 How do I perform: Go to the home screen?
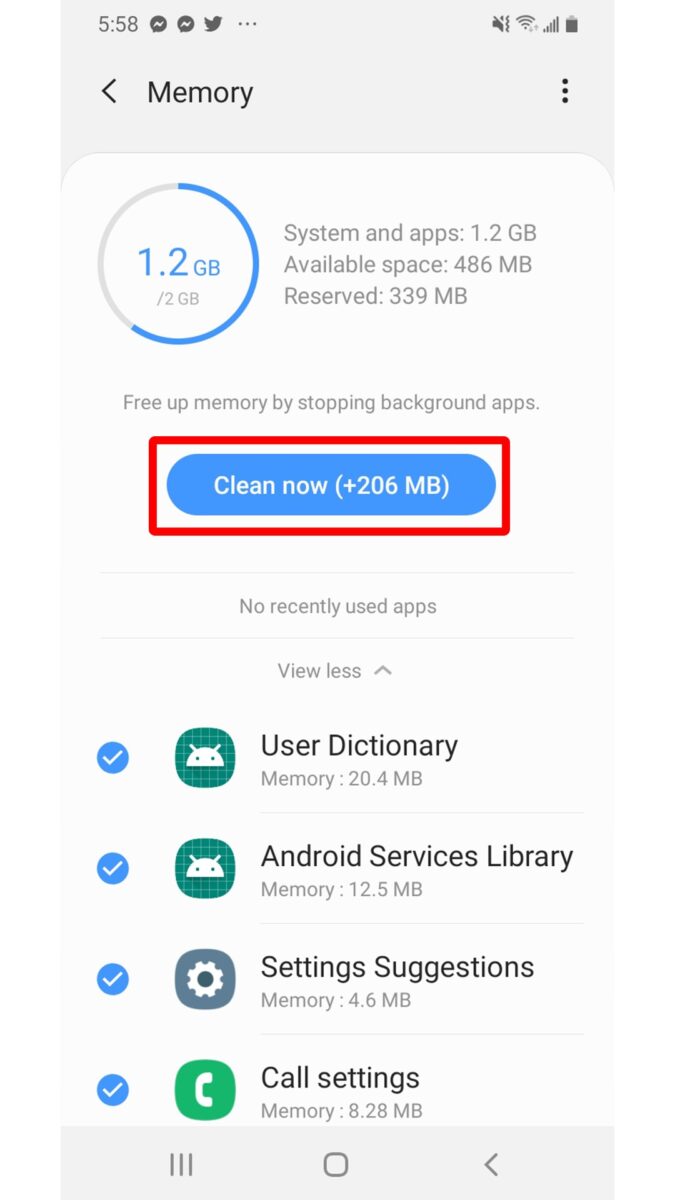coord(336,1164)
